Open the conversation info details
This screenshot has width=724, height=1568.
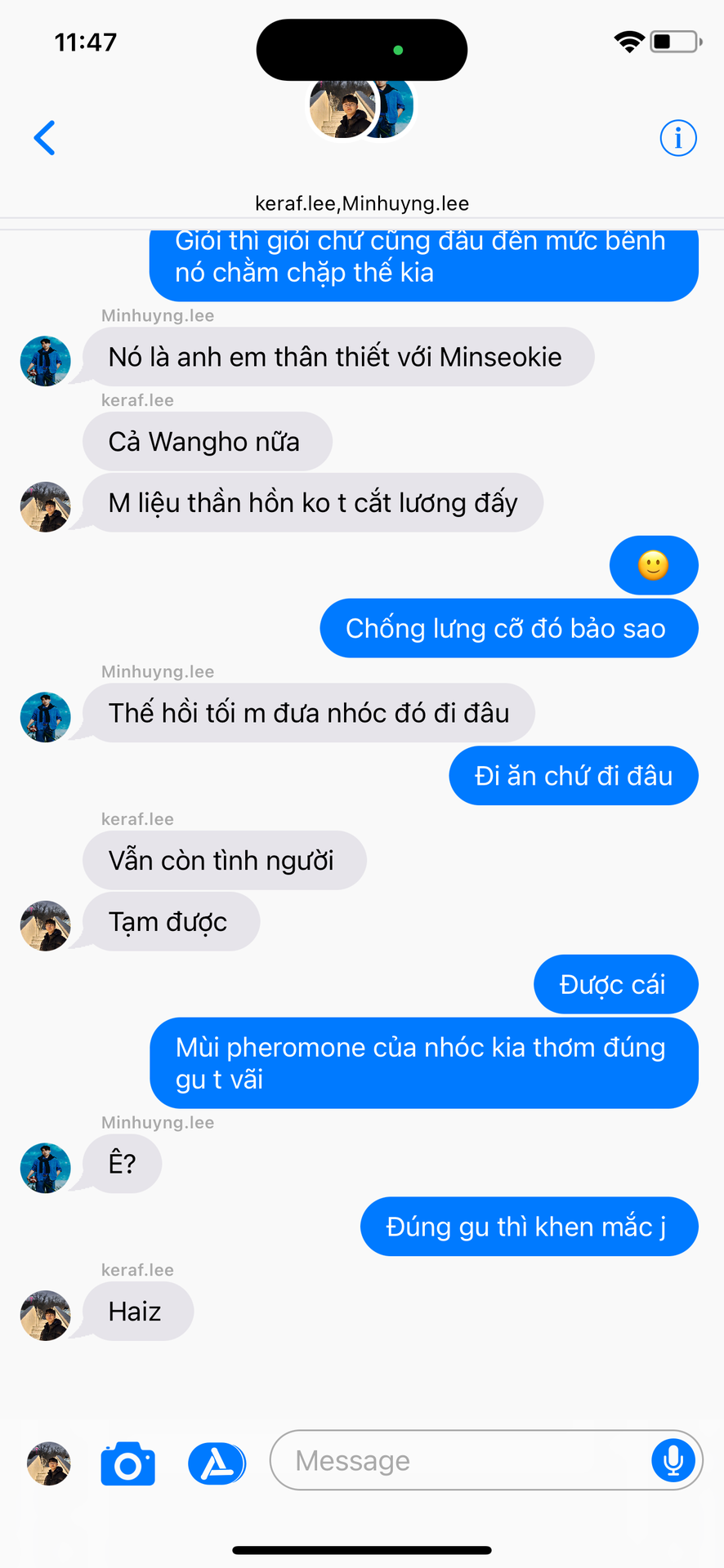tap(677, 138)
